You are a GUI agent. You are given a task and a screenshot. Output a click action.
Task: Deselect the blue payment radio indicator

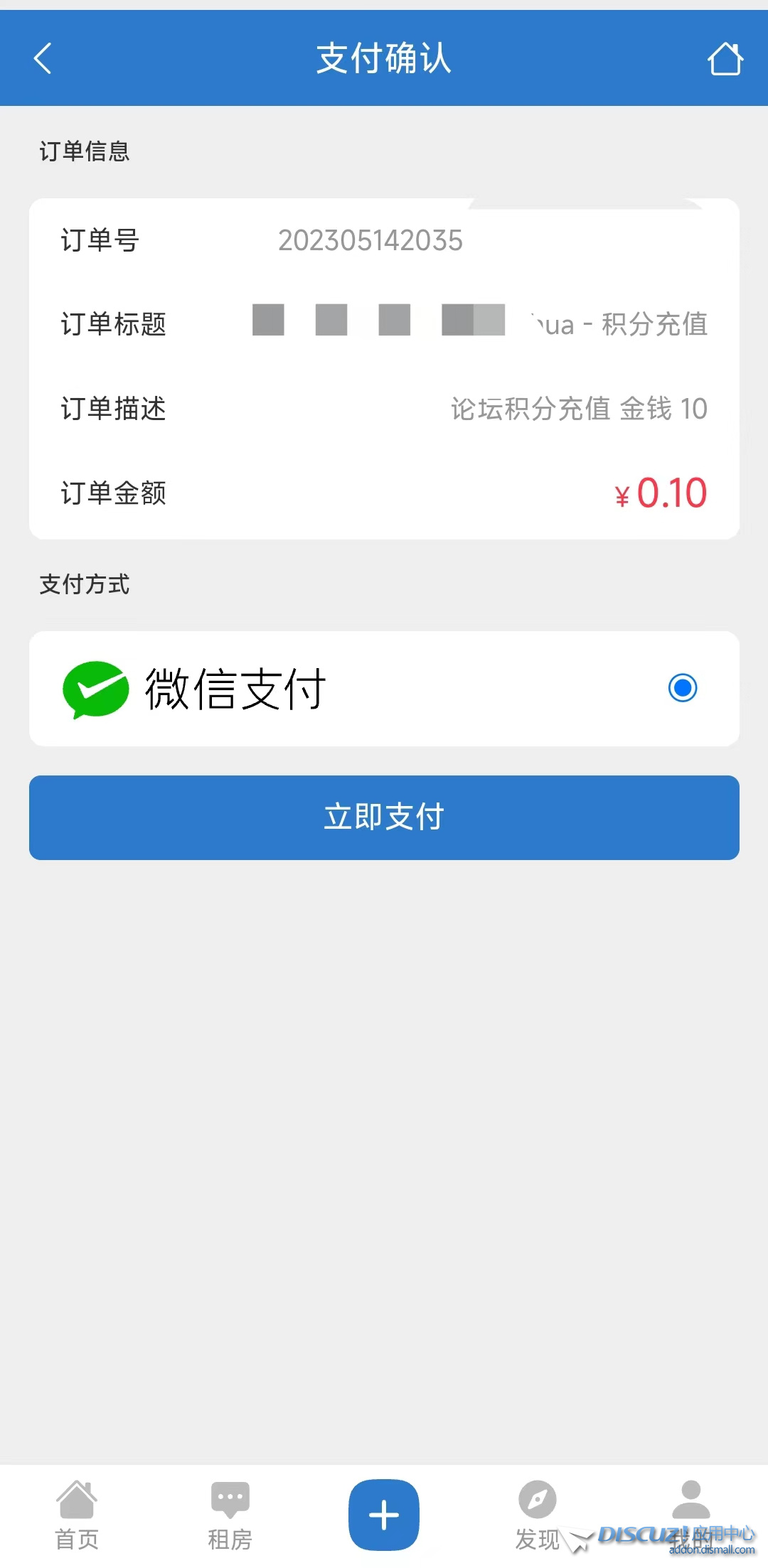click(682, 688)
